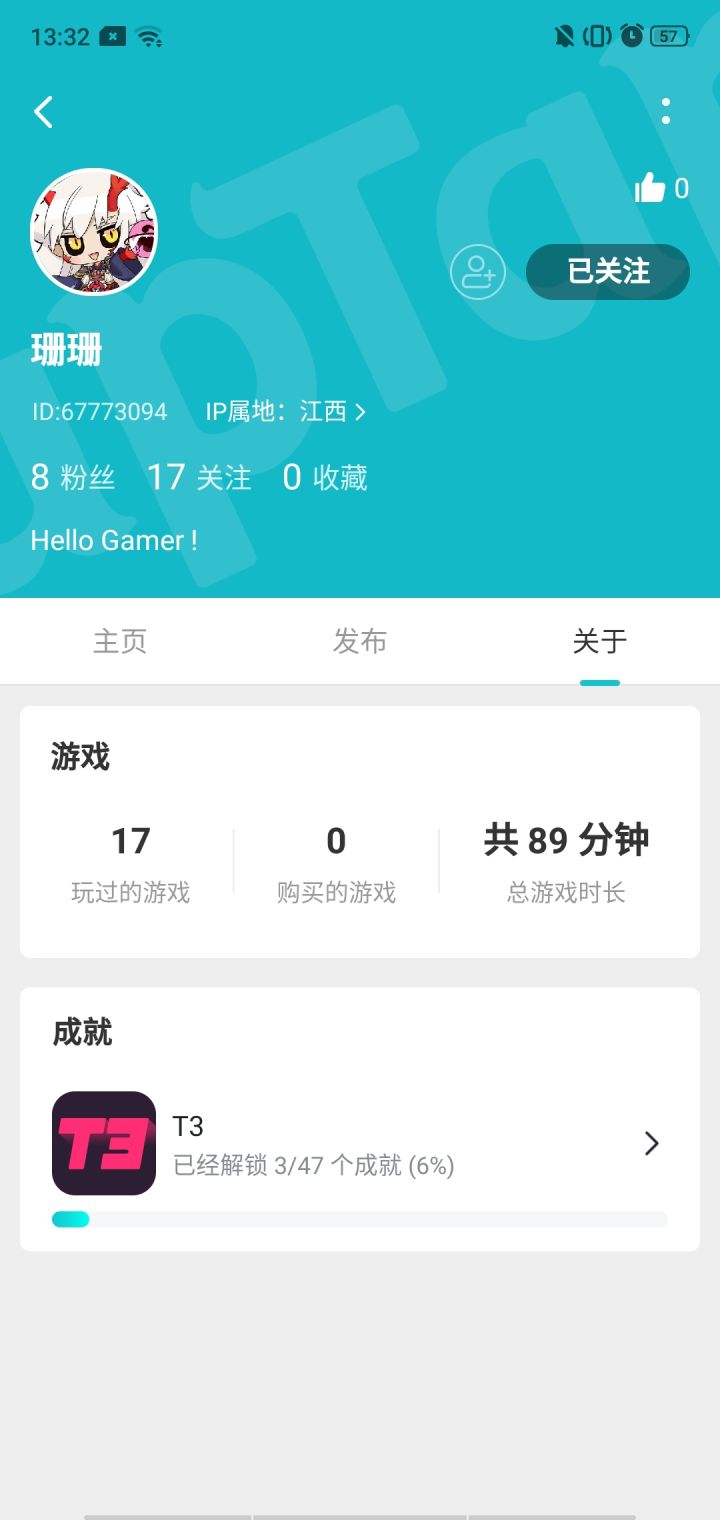
Task: Tap the add-friend icon beside 已关注
Action: (478, 271)
